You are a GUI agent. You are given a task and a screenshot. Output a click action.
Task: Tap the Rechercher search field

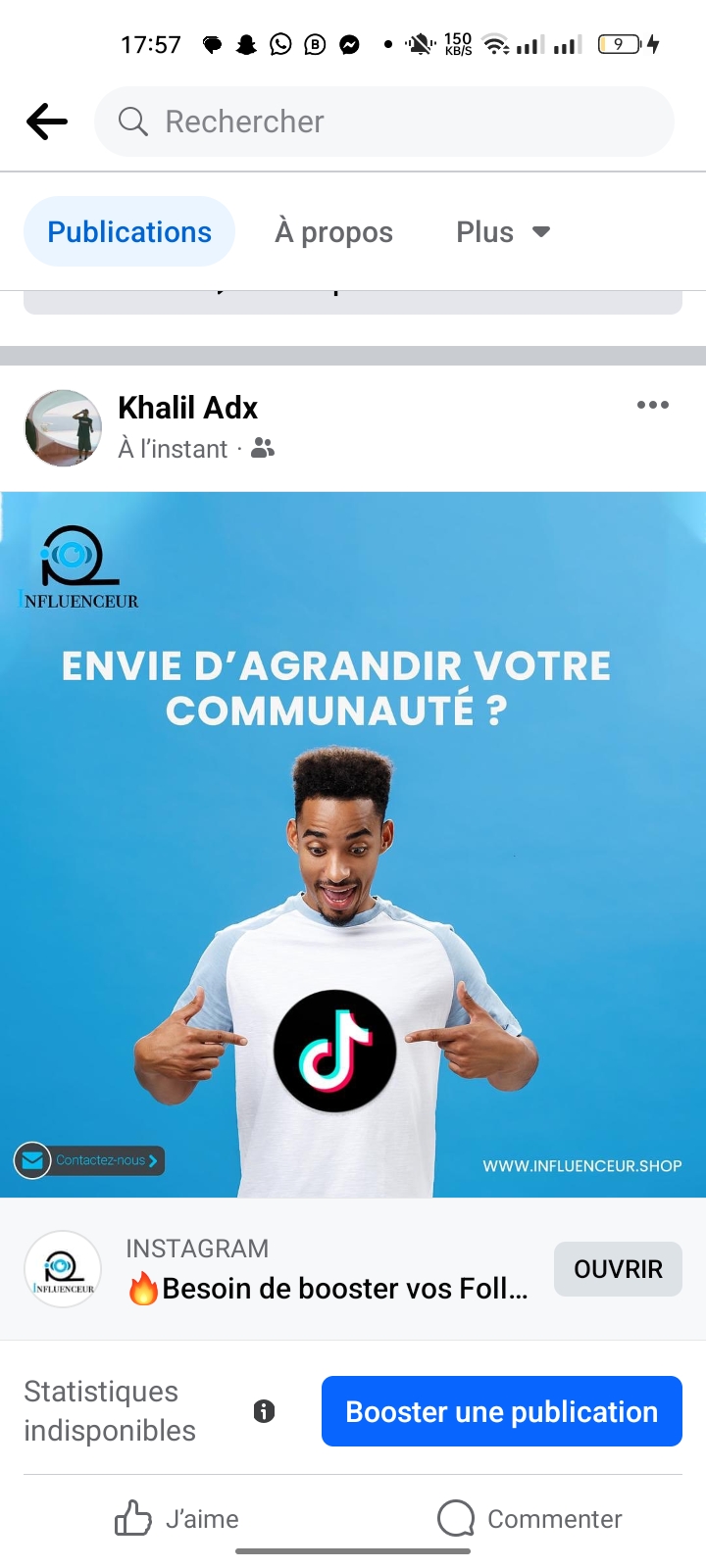coord(384,122)
